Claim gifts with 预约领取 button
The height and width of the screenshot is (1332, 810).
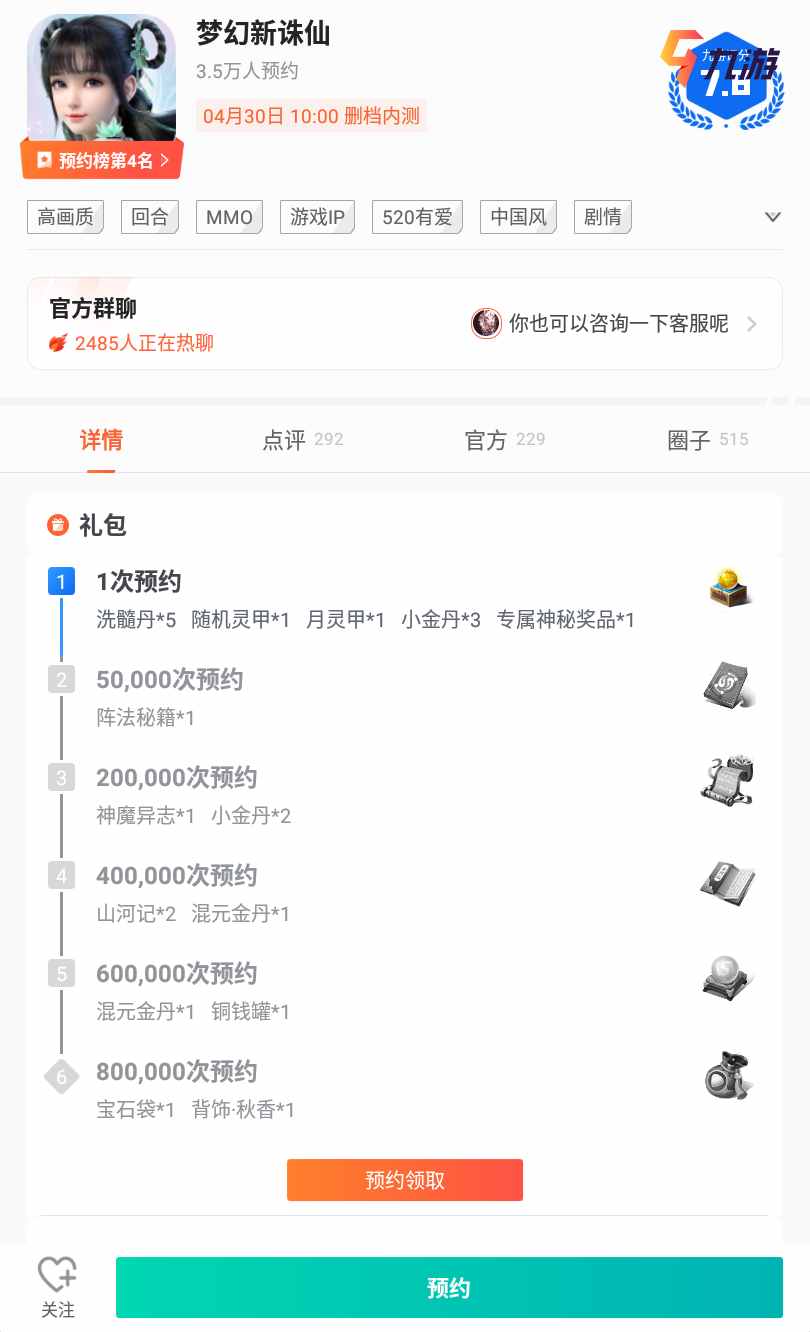404,1180
